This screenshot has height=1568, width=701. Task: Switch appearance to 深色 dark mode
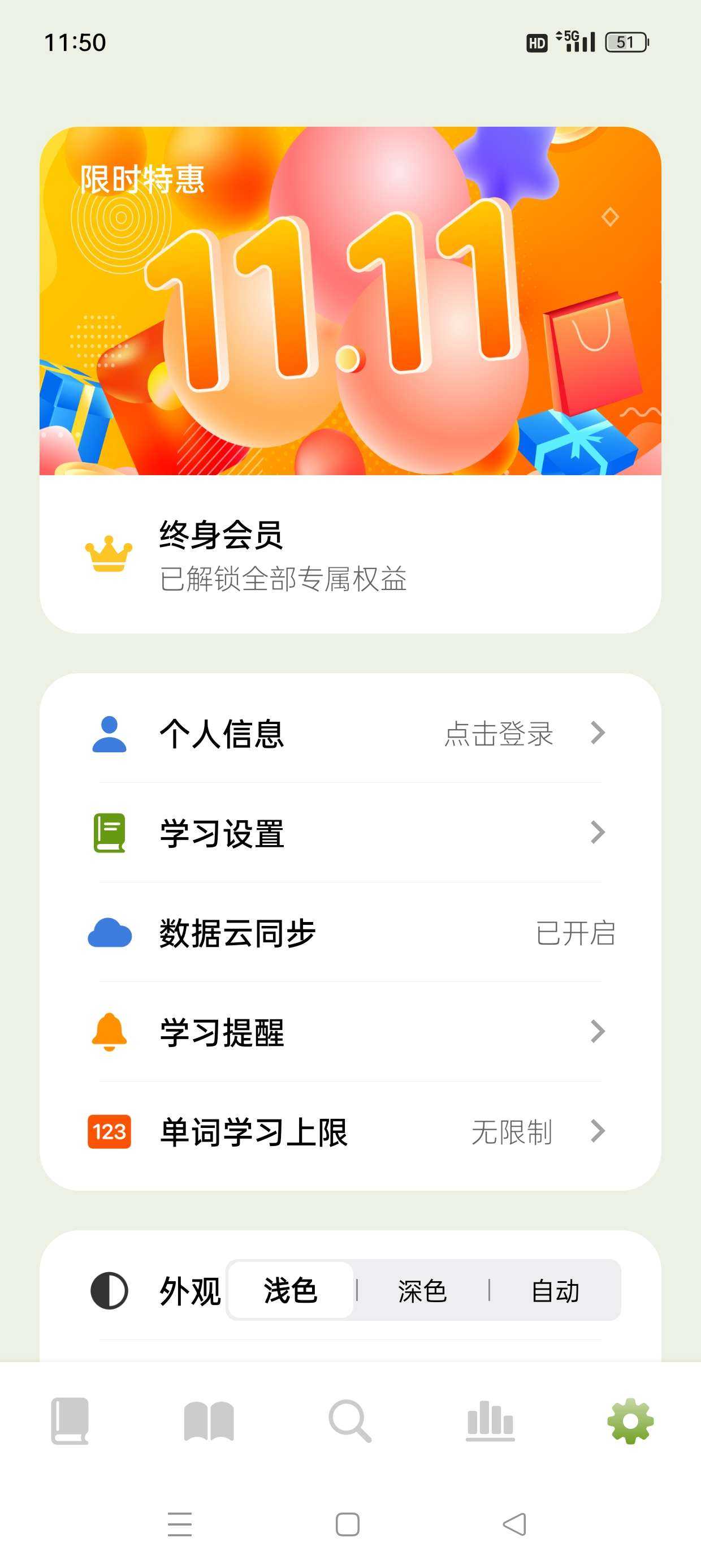(422, 1290)
